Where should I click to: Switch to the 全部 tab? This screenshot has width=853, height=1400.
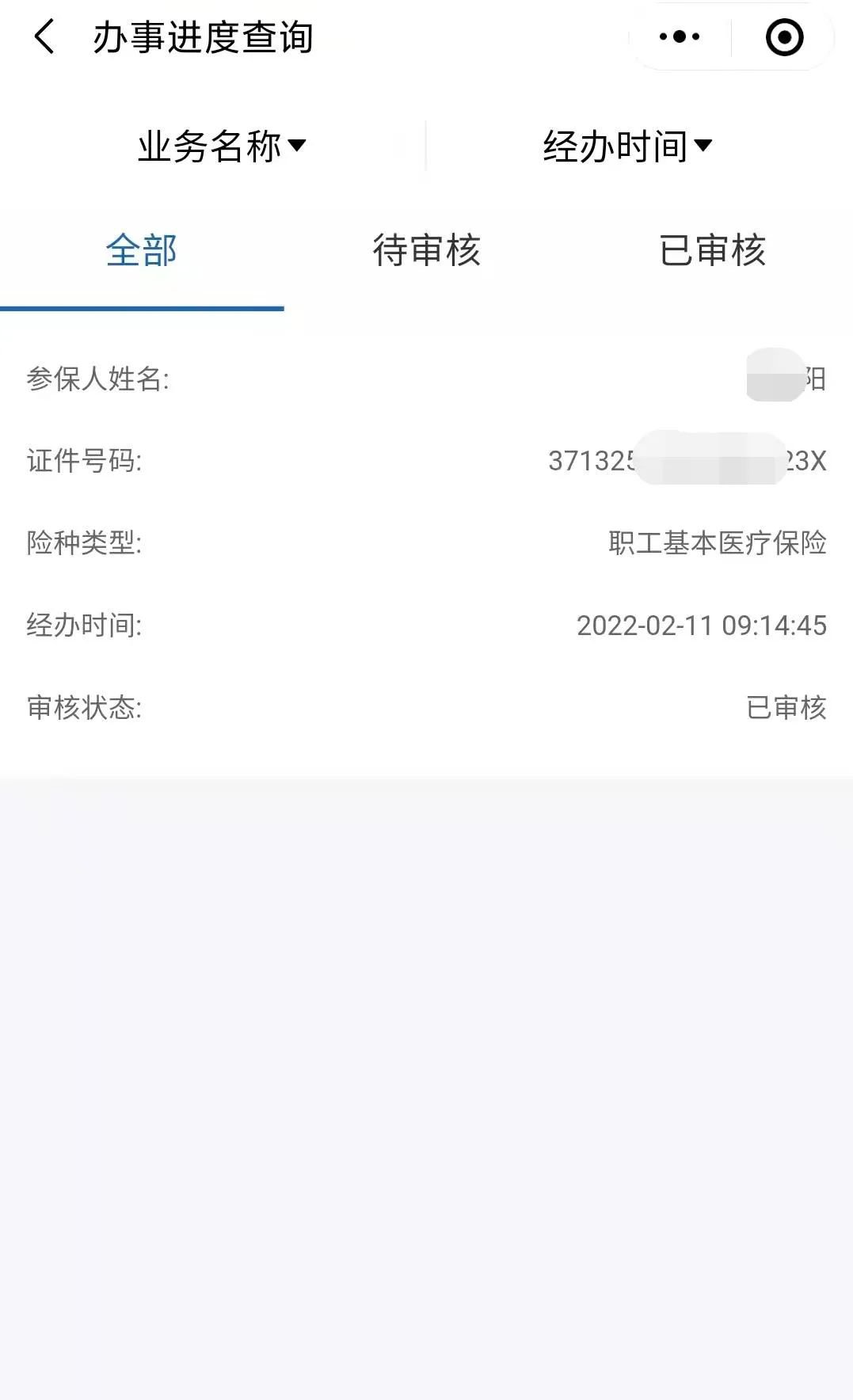pyautogui.click(x=142, y=251)
